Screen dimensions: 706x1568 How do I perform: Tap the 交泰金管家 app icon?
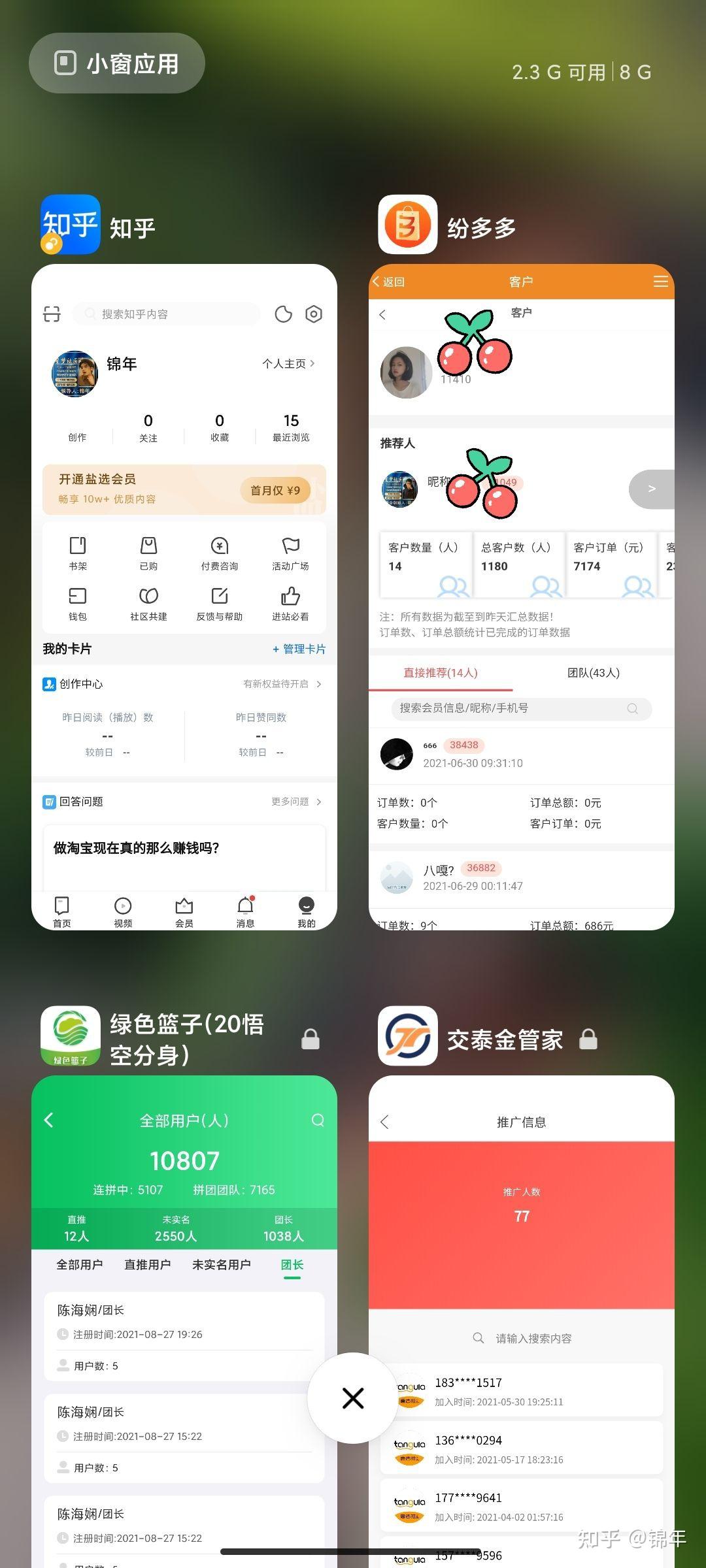pyautogui.click(x=408, y=1036)
